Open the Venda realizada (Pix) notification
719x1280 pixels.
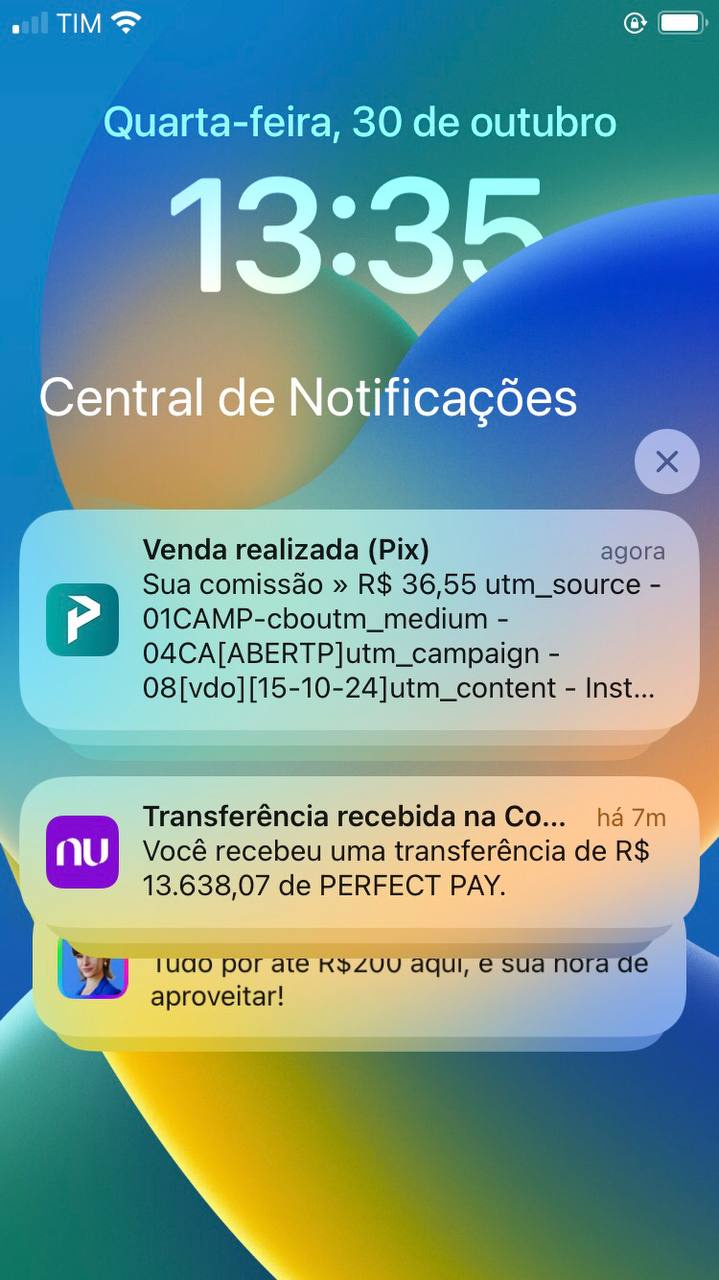pos(359,620)
